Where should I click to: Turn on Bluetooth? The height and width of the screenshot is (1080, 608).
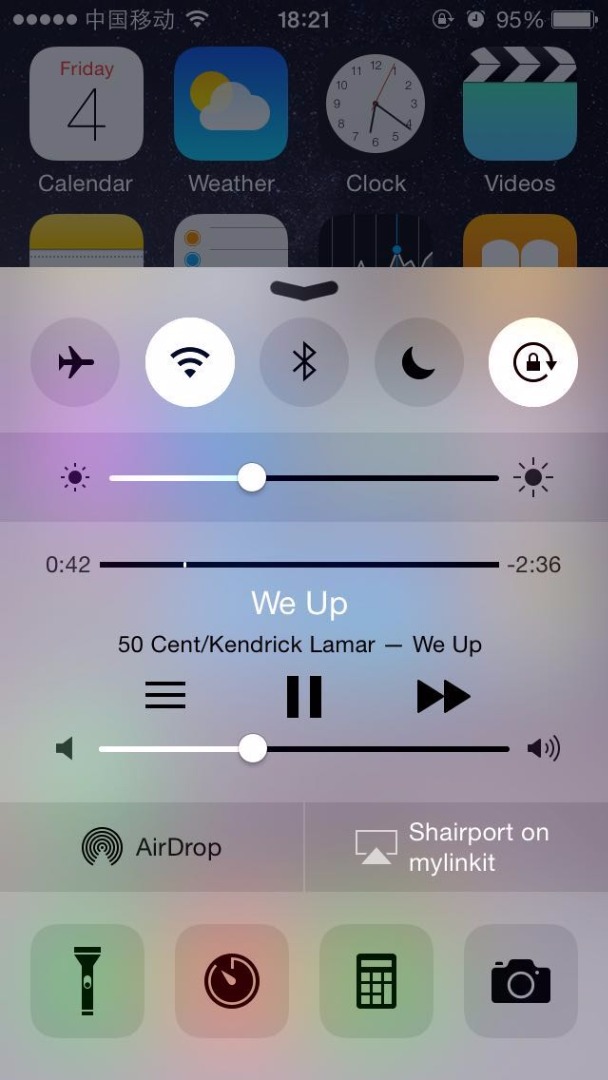click(304, 362)
